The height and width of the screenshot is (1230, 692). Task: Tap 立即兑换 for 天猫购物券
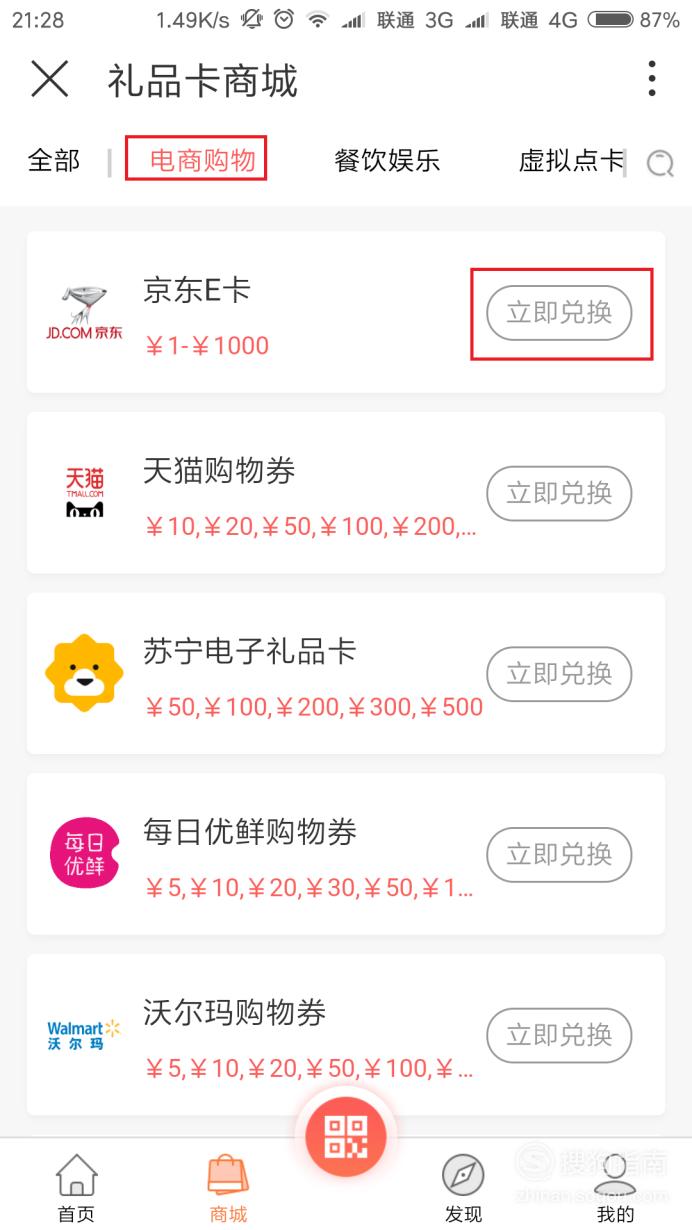(559, 493)
